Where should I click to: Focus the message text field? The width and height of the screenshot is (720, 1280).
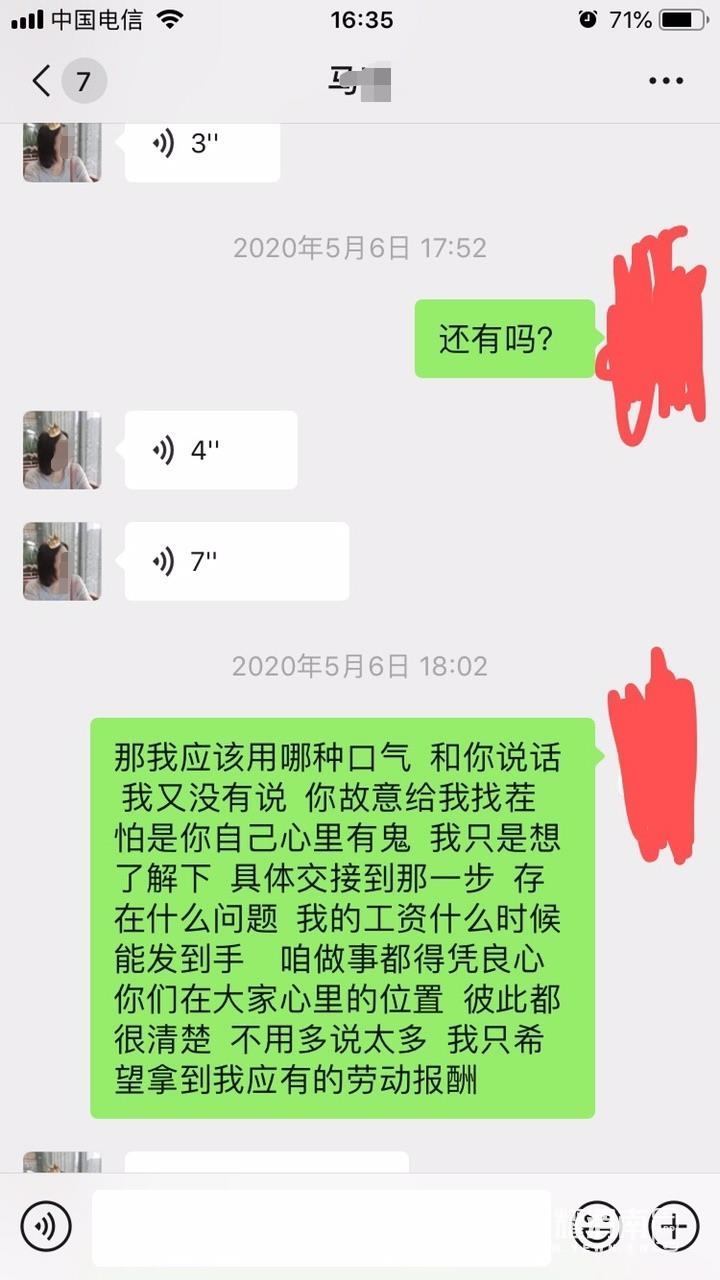click(x=320, y=1227)
